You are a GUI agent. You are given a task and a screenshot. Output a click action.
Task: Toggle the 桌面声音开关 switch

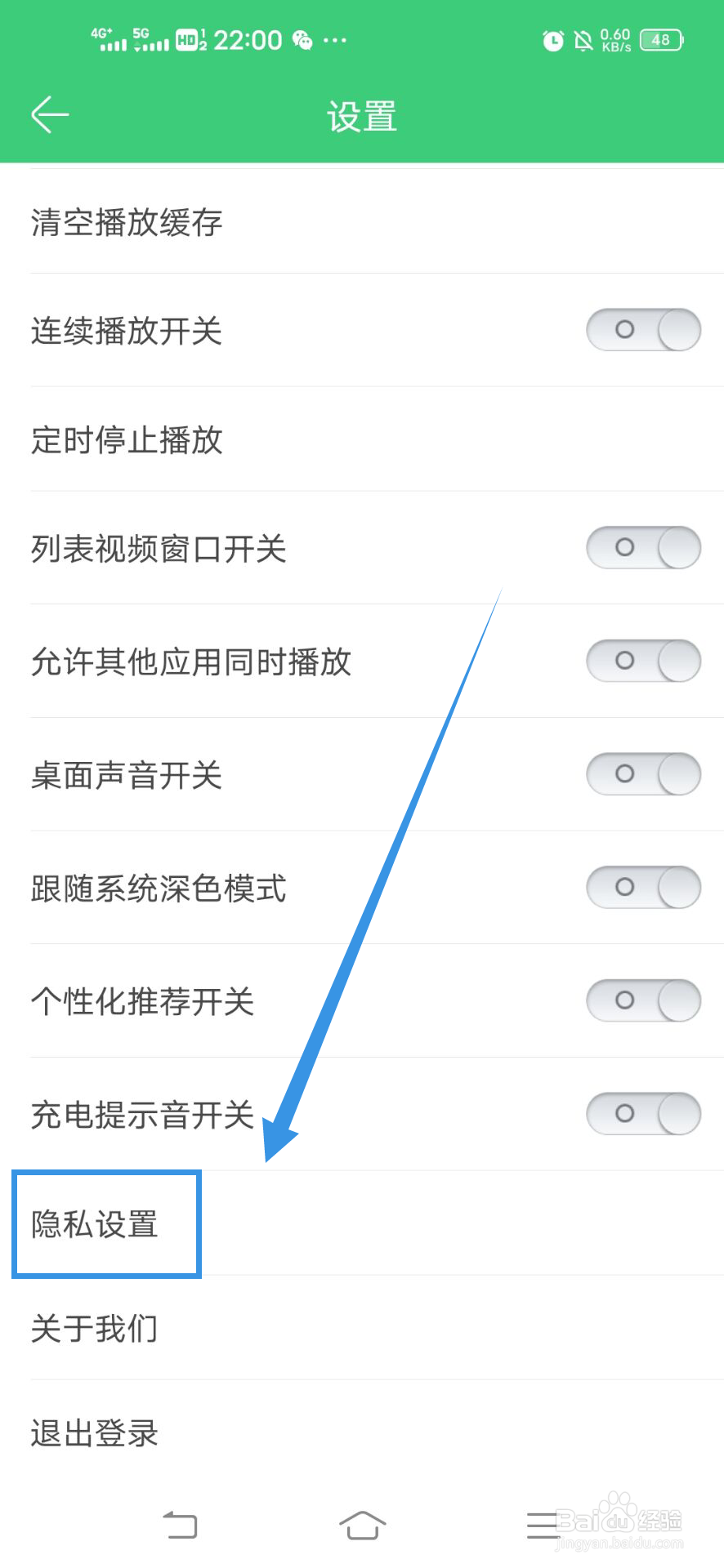642,774
